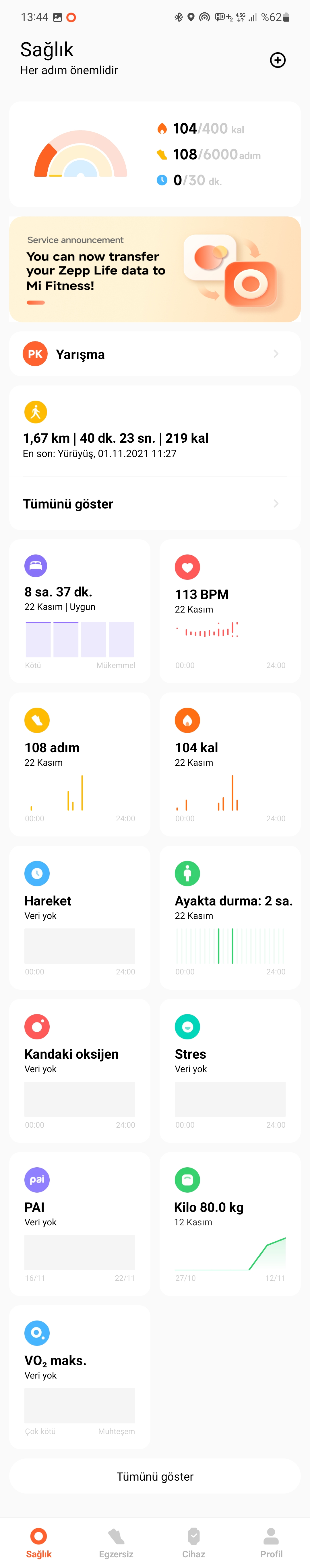310x1568 pixels.
Task: Open the Stres card
Action: [x=230, y=1070]
